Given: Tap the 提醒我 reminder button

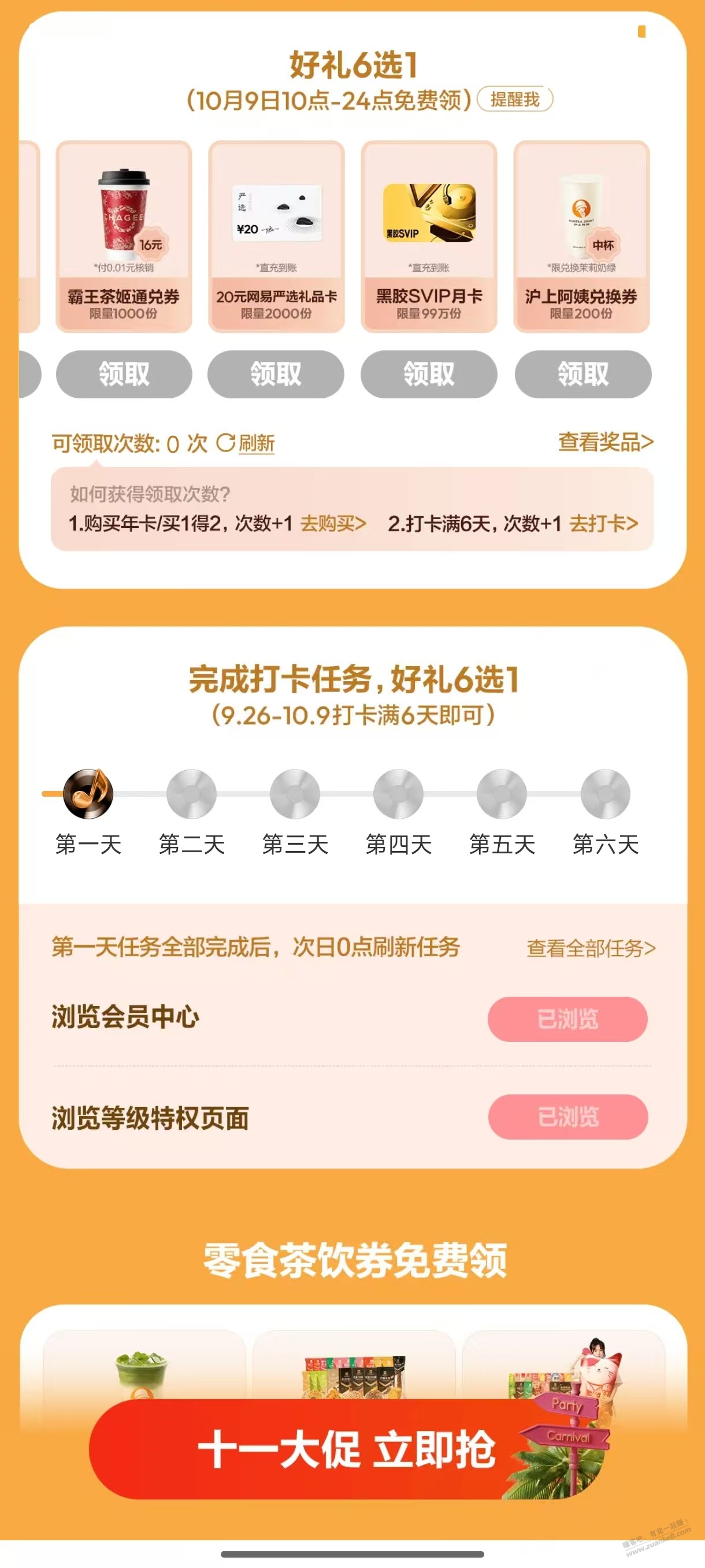Looking at the screenshot, I should pos(515,99).
